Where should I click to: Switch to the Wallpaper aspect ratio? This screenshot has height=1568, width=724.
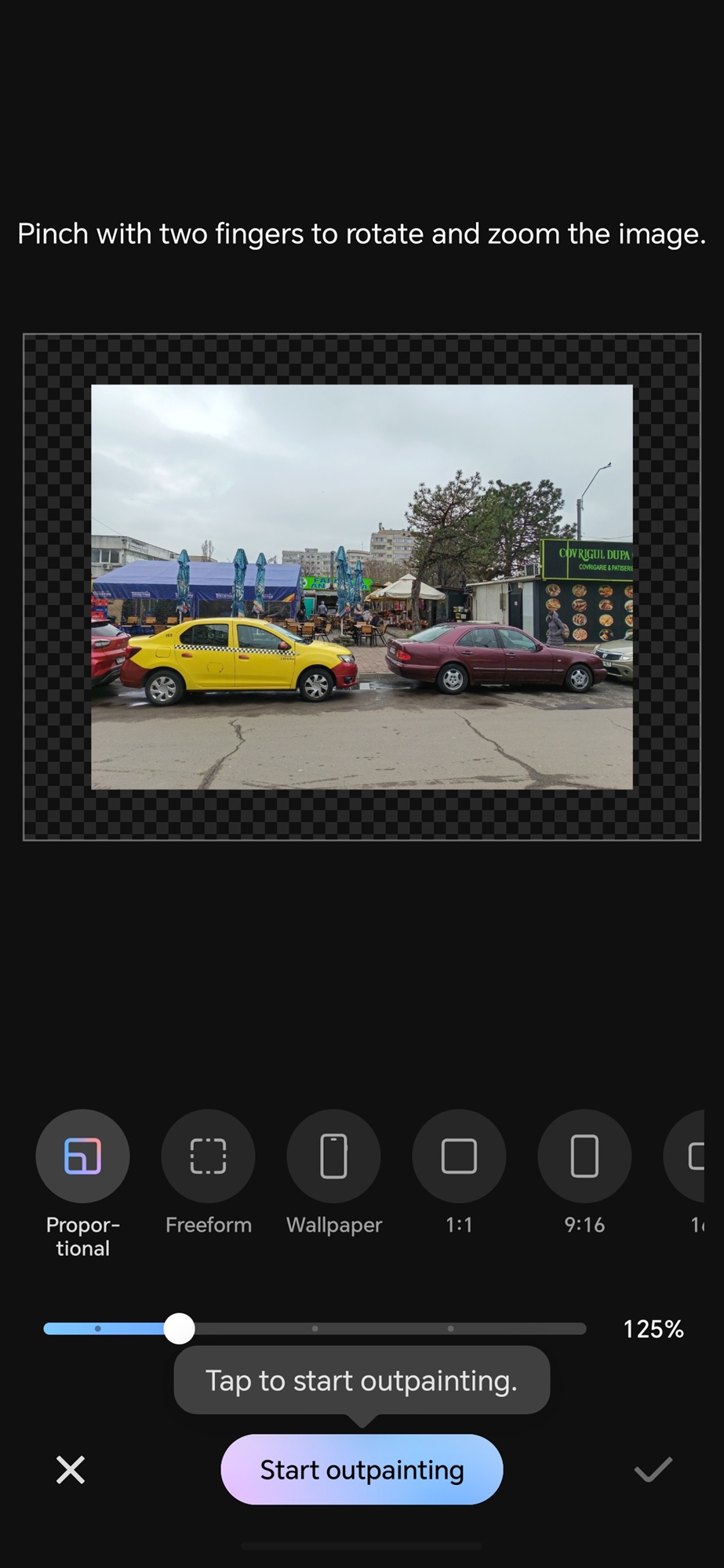click(x=333, y=1156)
